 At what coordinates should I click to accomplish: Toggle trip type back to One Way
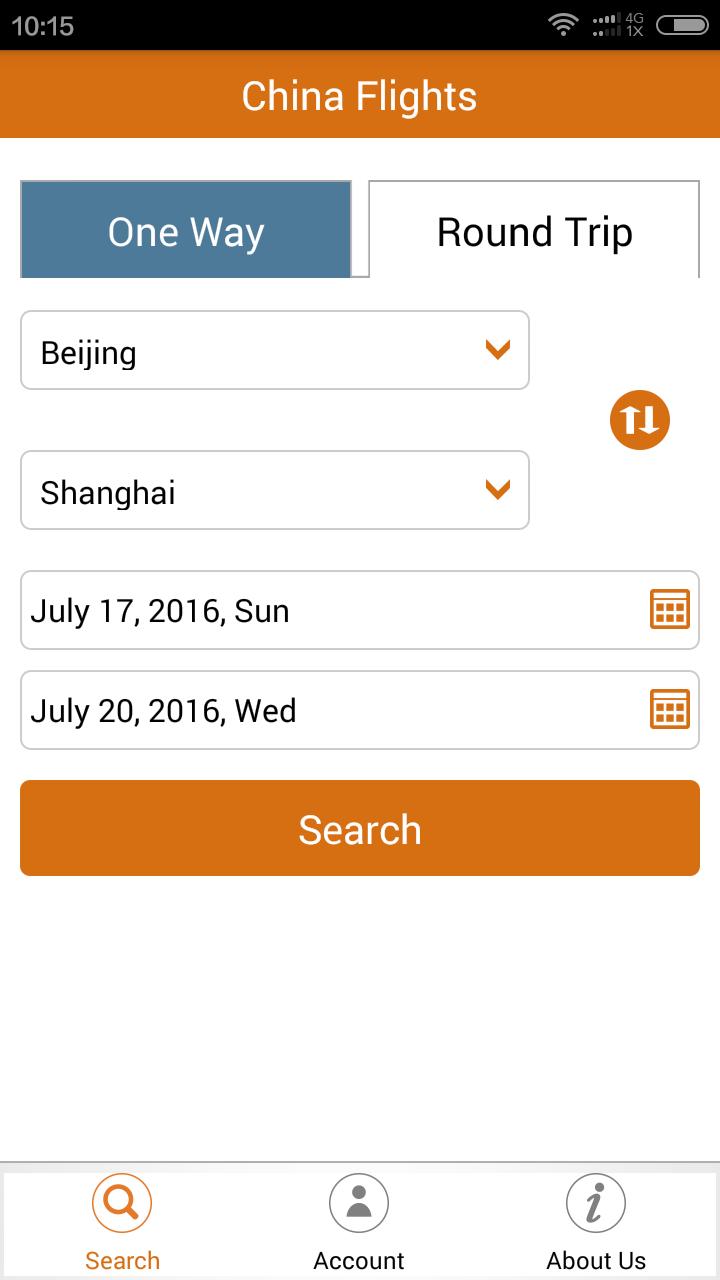click(x=185, y=230)
